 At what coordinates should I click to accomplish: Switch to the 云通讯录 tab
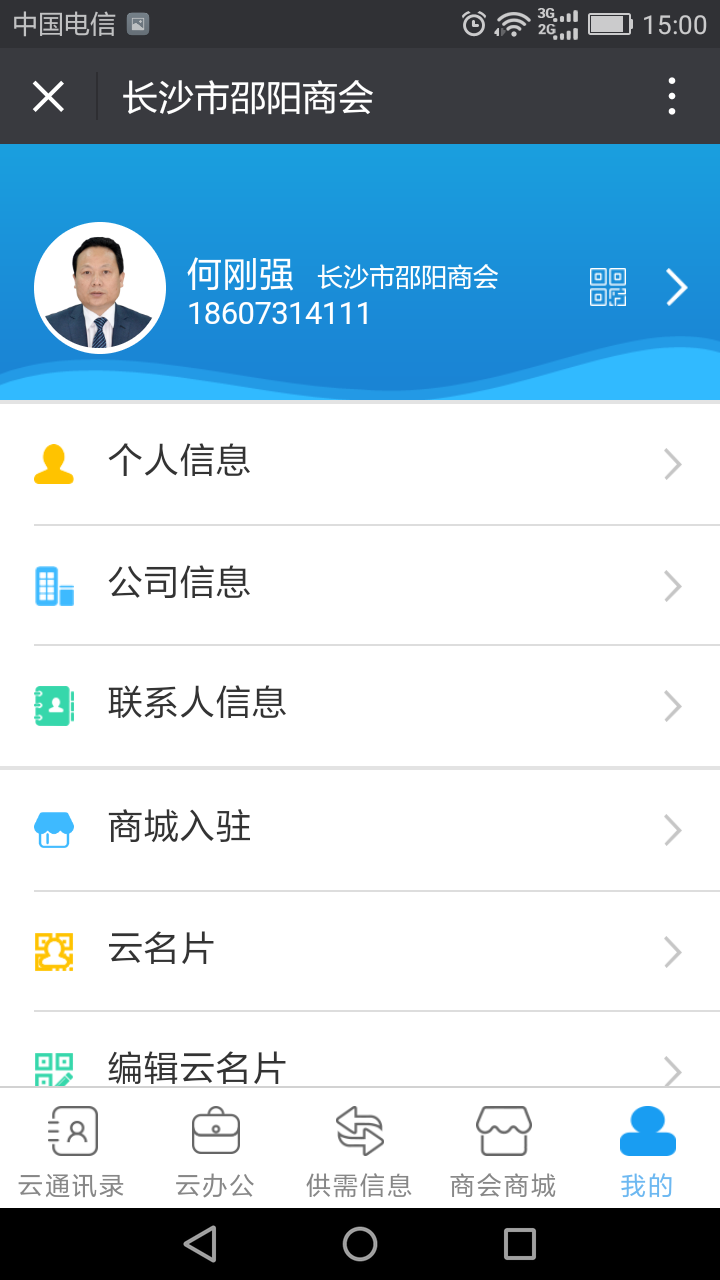(72, 1150)
